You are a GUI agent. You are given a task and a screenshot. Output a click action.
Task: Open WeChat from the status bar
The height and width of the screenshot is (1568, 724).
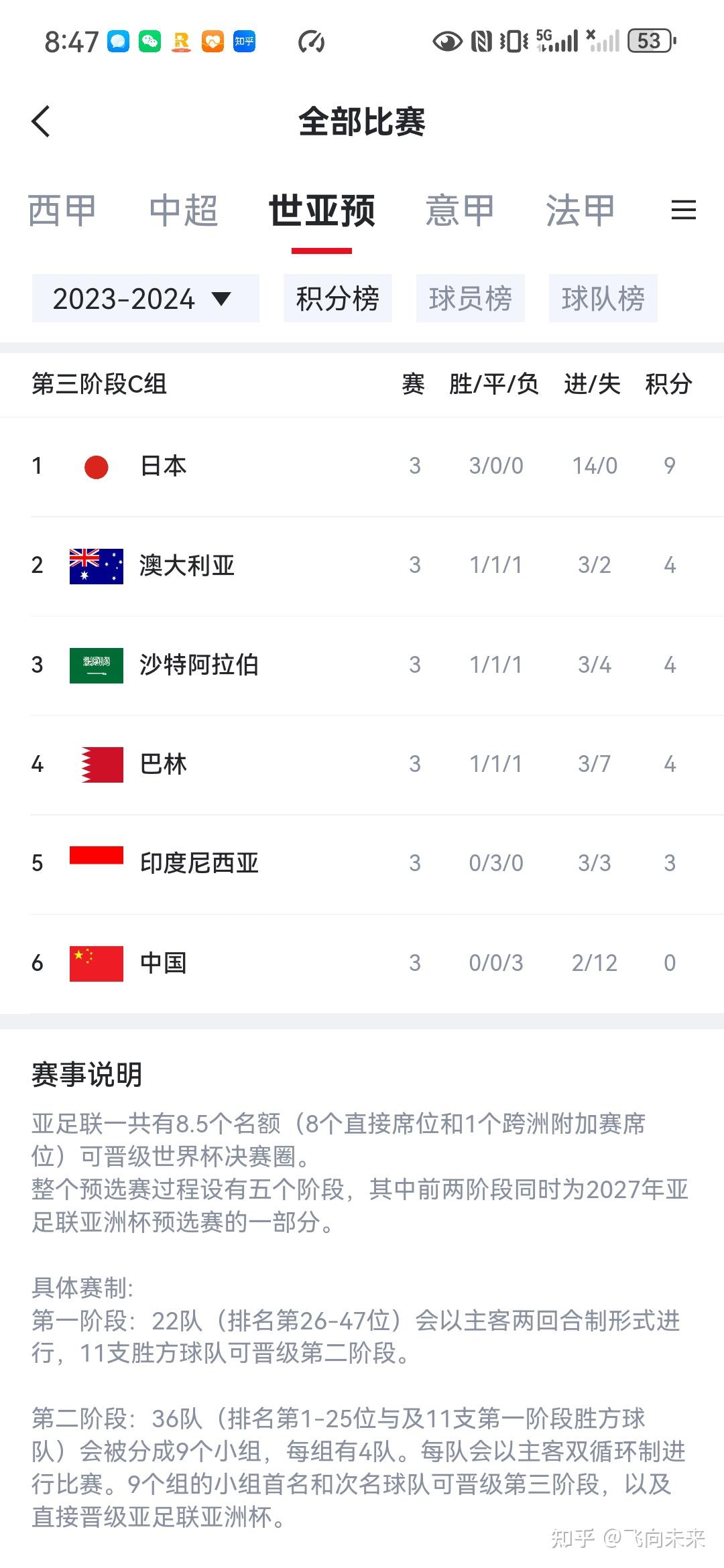pos(150,42)
